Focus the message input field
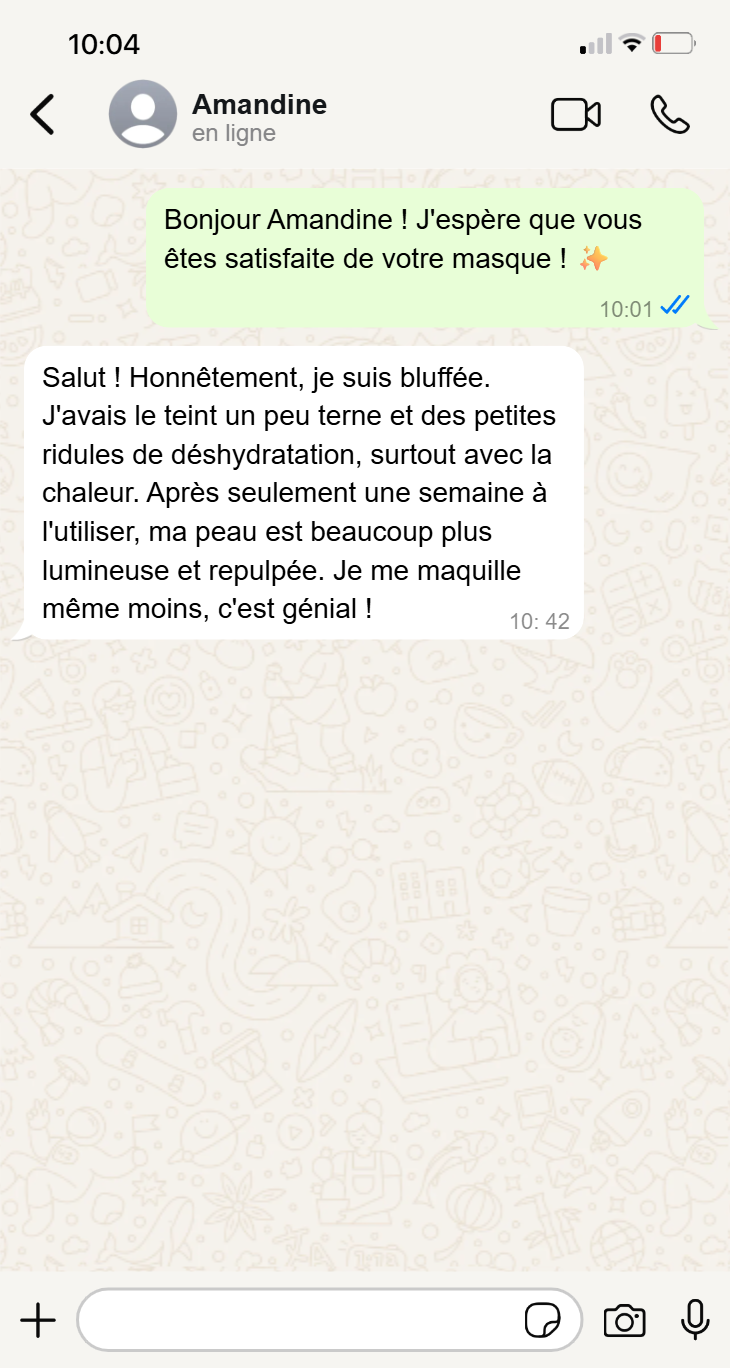 point(300,1321)
